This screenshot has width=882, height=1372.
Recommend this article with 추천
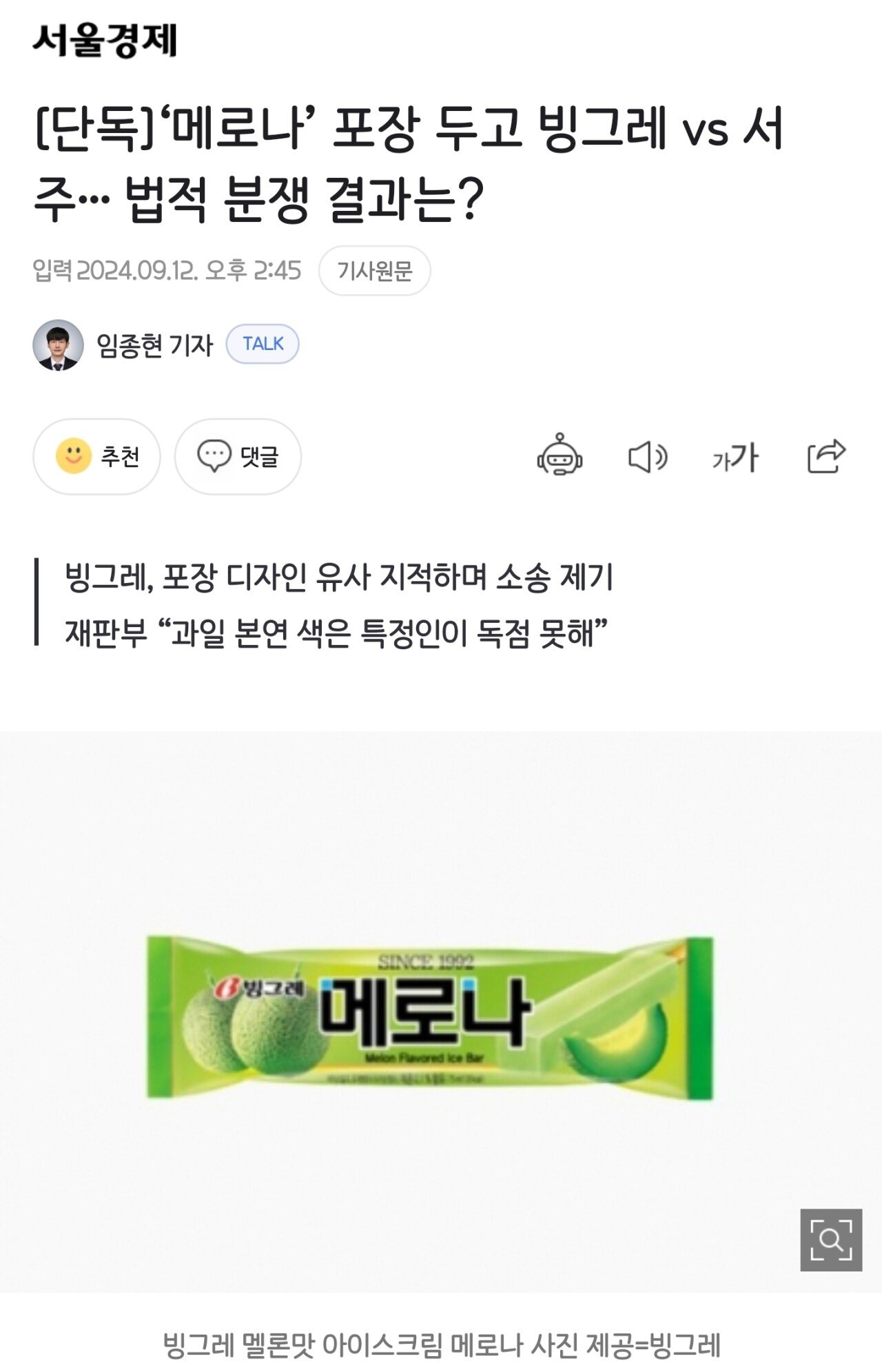[x=97, y=456]
